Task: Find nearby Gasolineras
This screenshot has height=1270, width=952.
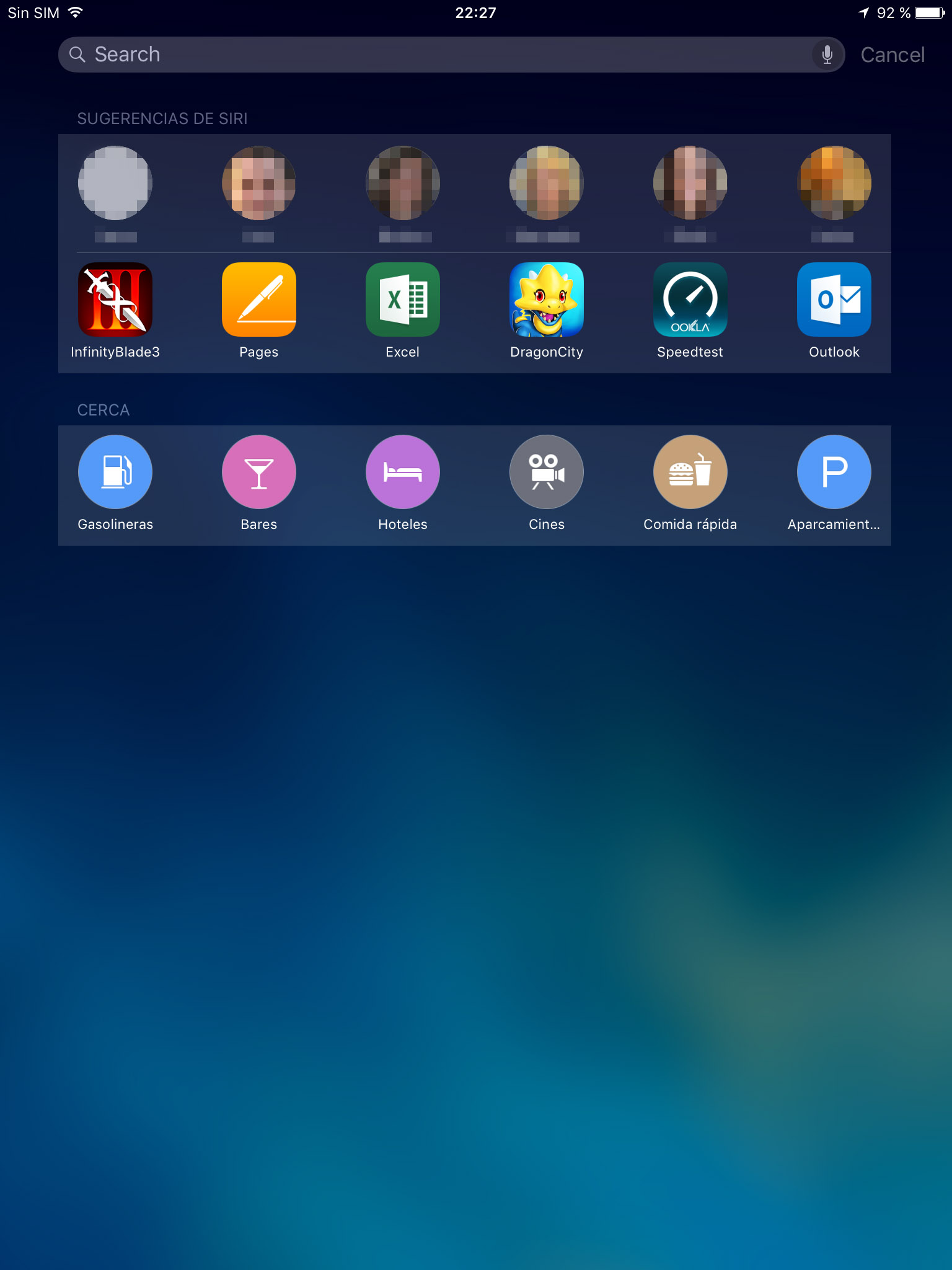Action: coord(115,473)
